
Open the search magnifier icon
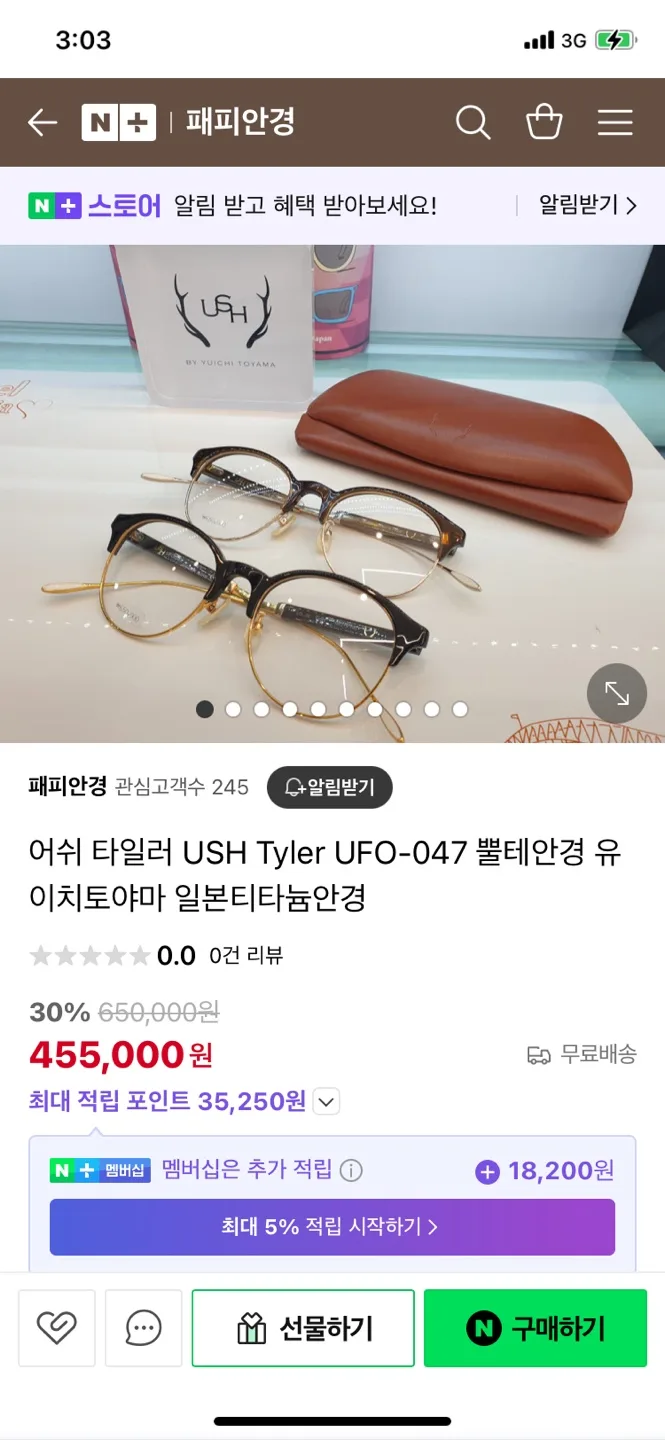pos(473,123)
